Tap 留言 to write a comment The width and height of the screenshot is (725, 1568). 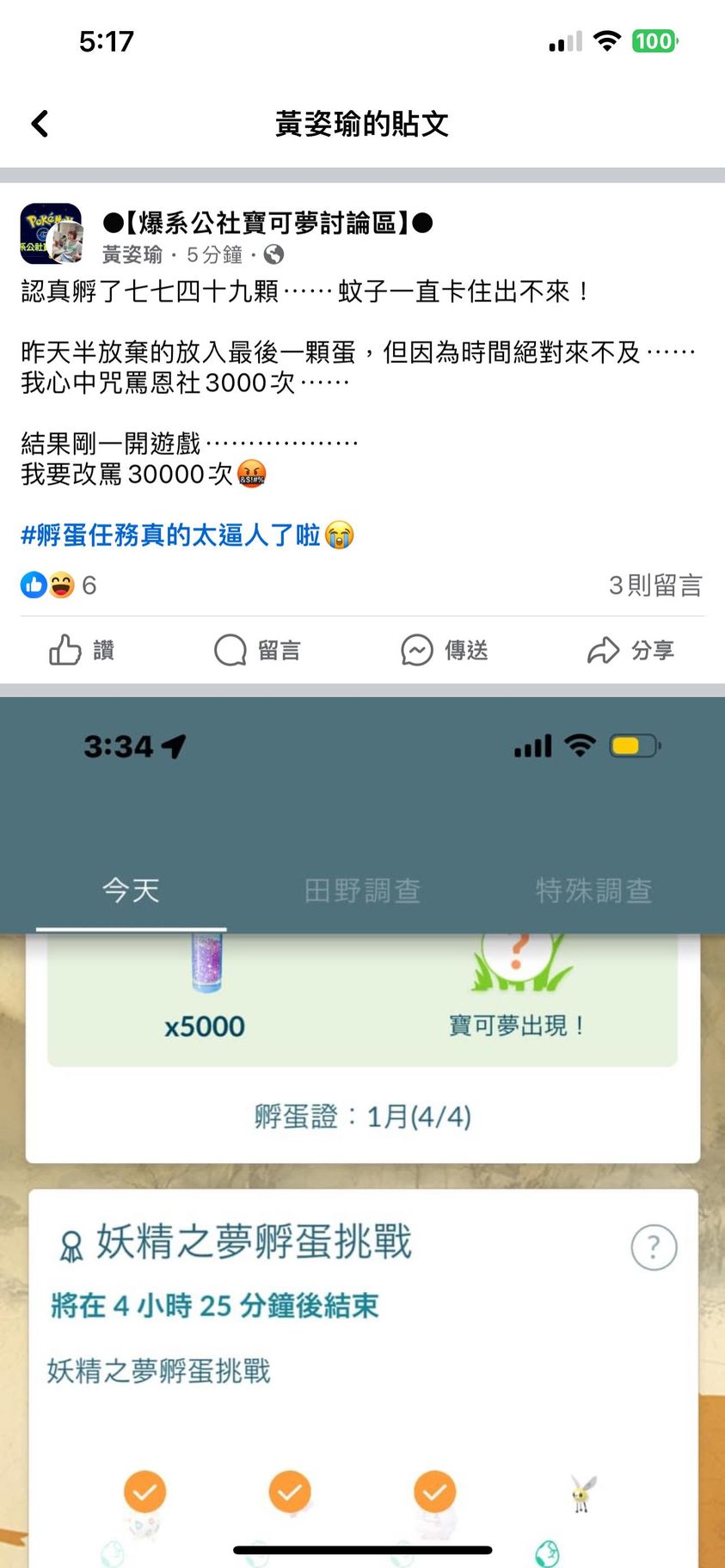click(x=257, y=650)
